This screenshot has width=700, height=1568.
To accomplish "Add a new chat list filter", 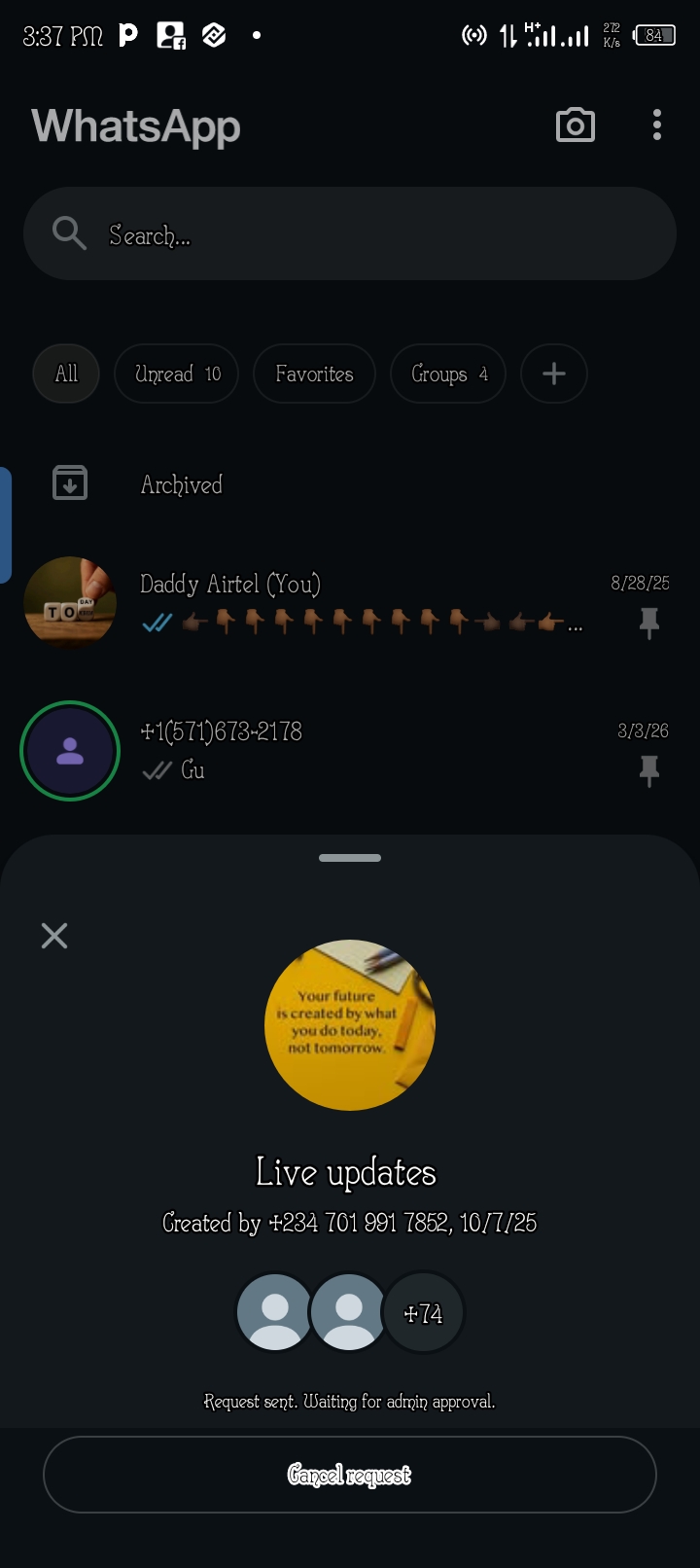I will tap(554, 374).
